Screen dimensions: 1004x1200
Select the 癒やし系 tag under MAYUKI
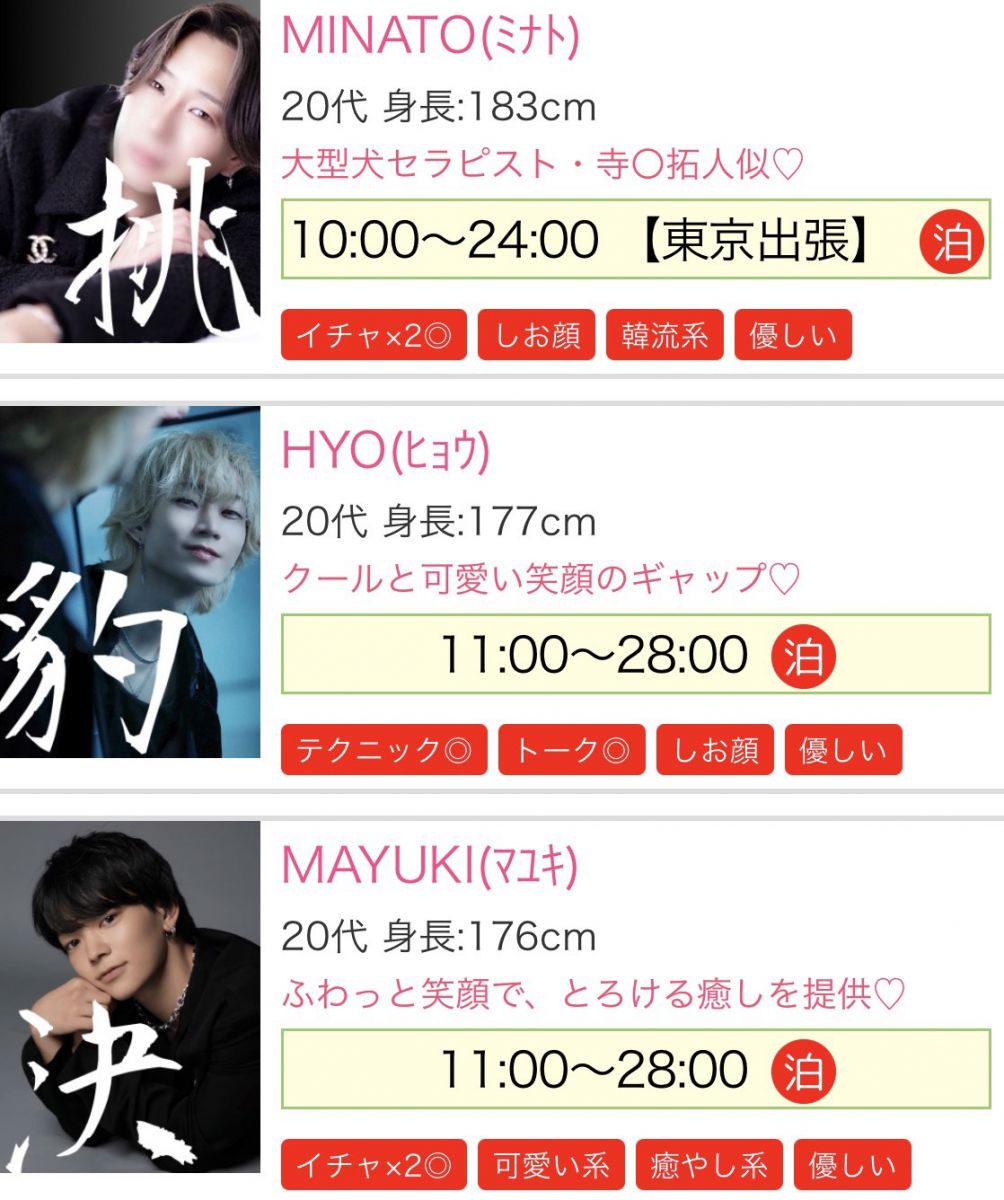709,1166
